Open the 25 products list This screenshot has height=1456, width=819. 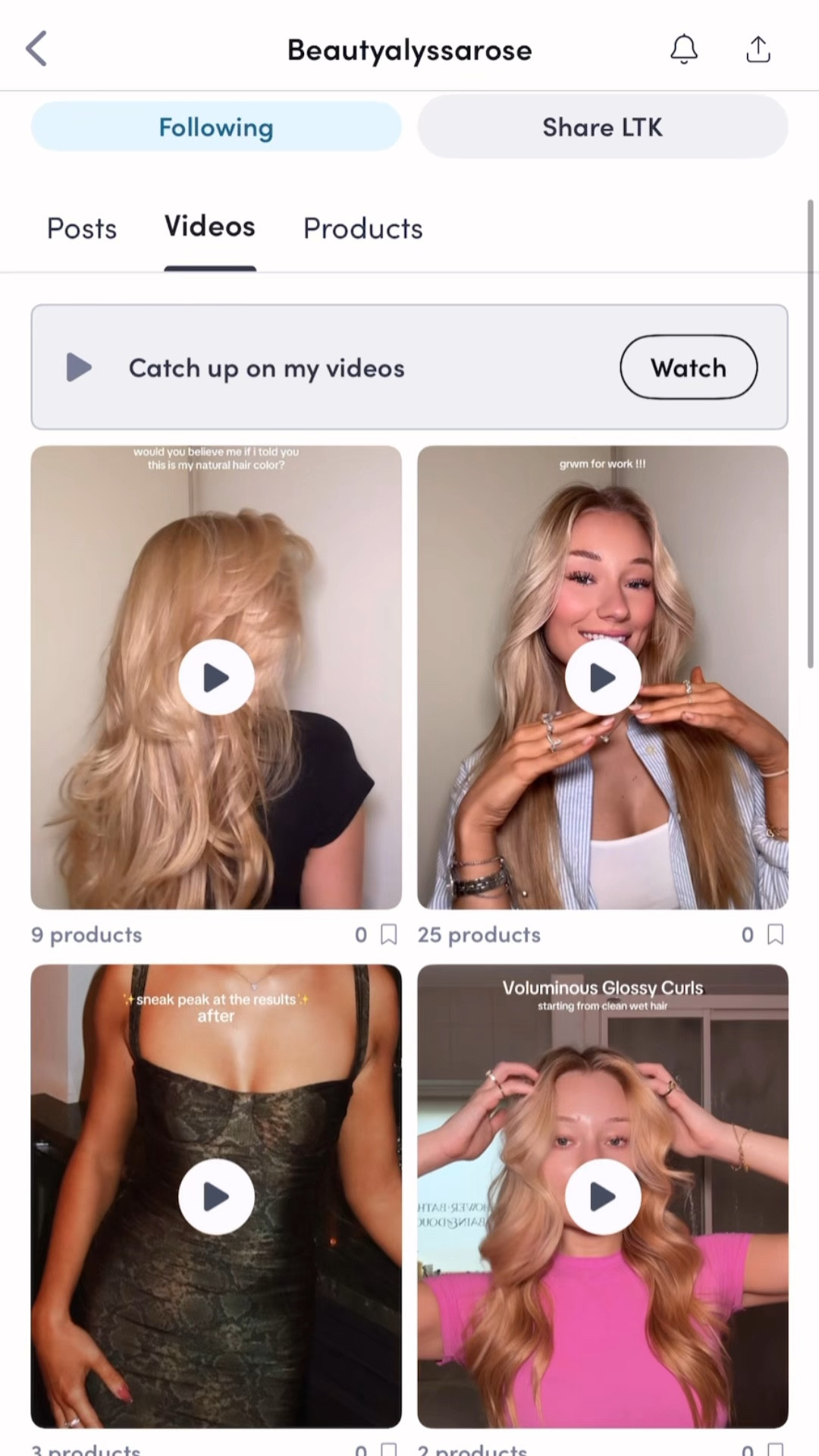tap(479, 934)
